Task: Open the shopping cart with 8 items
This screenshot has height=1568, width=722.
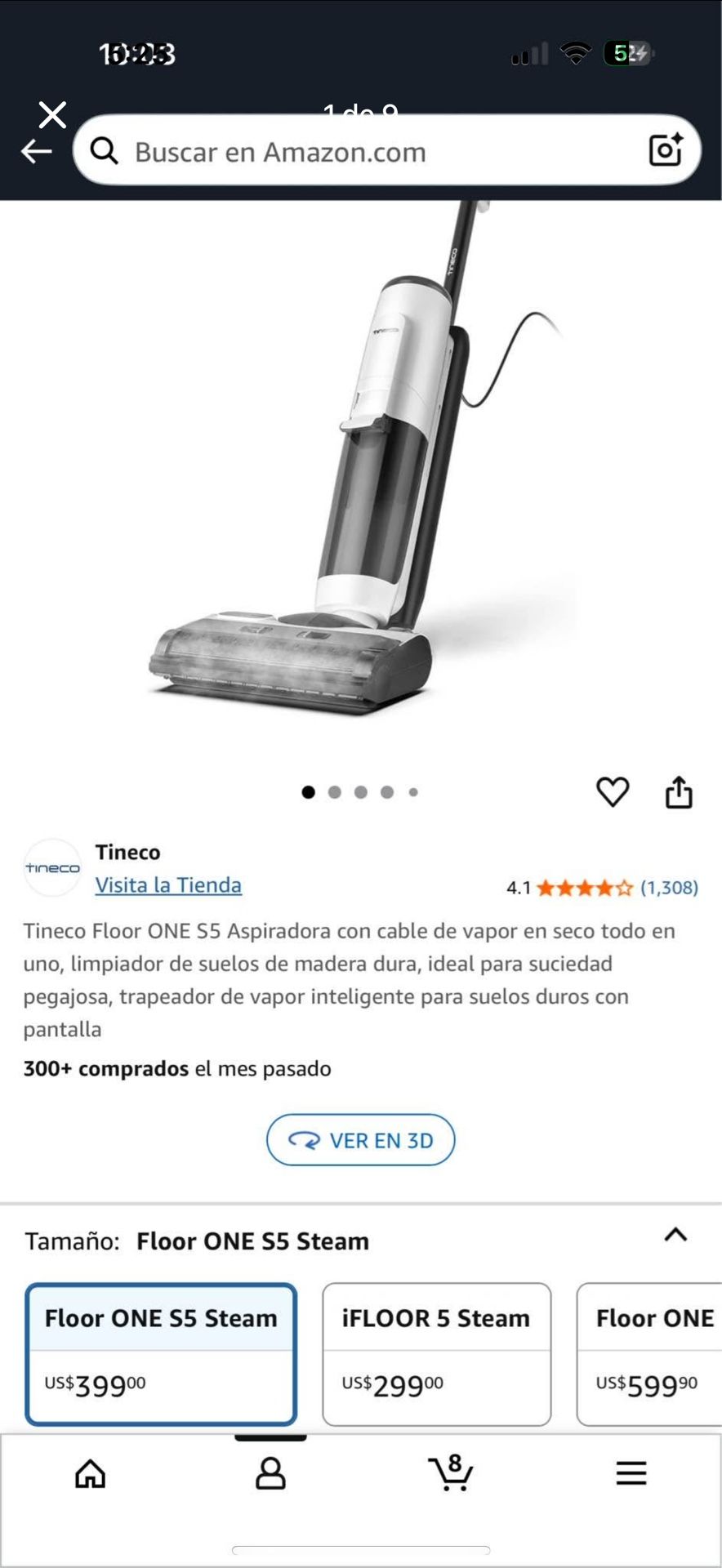Action: click(x=451, y=1474)
